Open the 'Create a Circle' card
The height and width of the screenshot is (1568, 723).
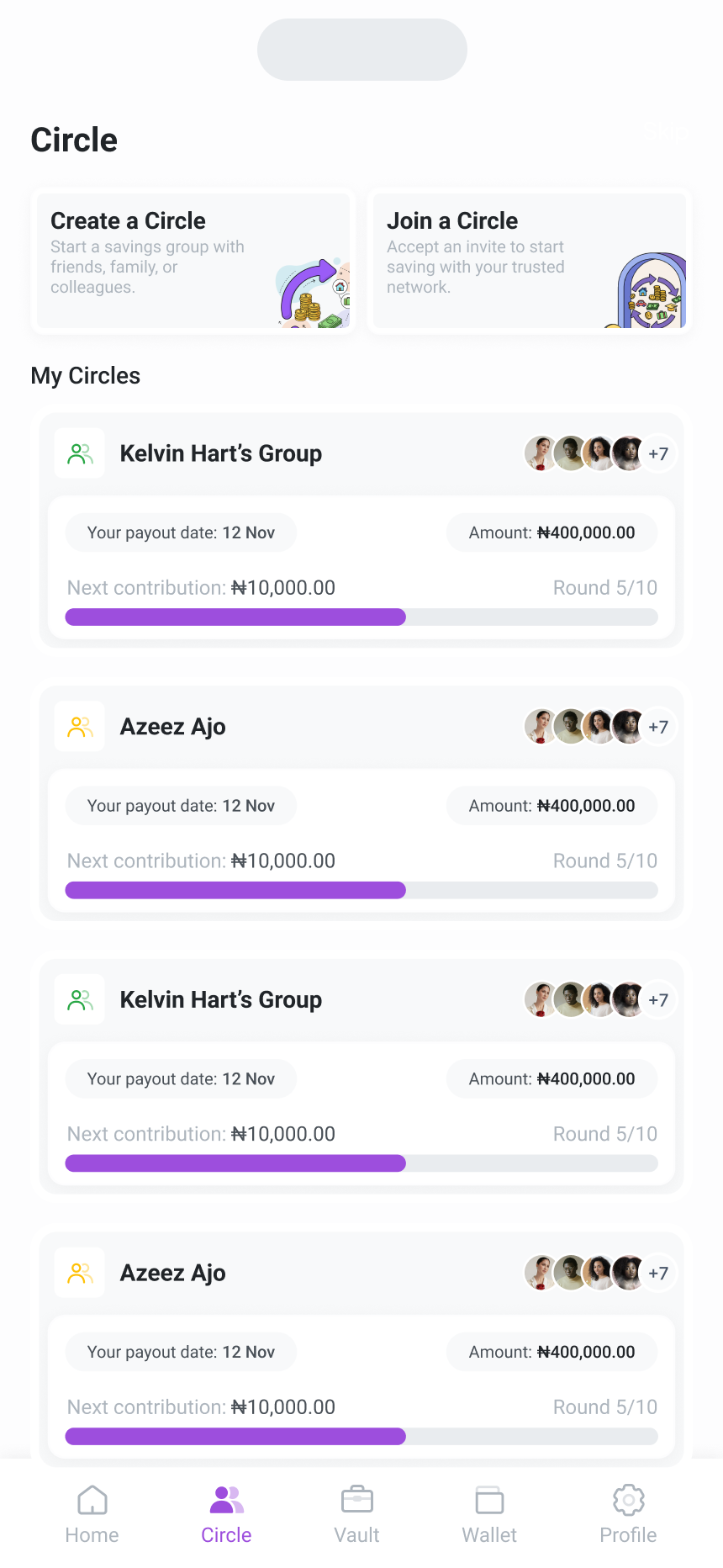tap(193, 261)
